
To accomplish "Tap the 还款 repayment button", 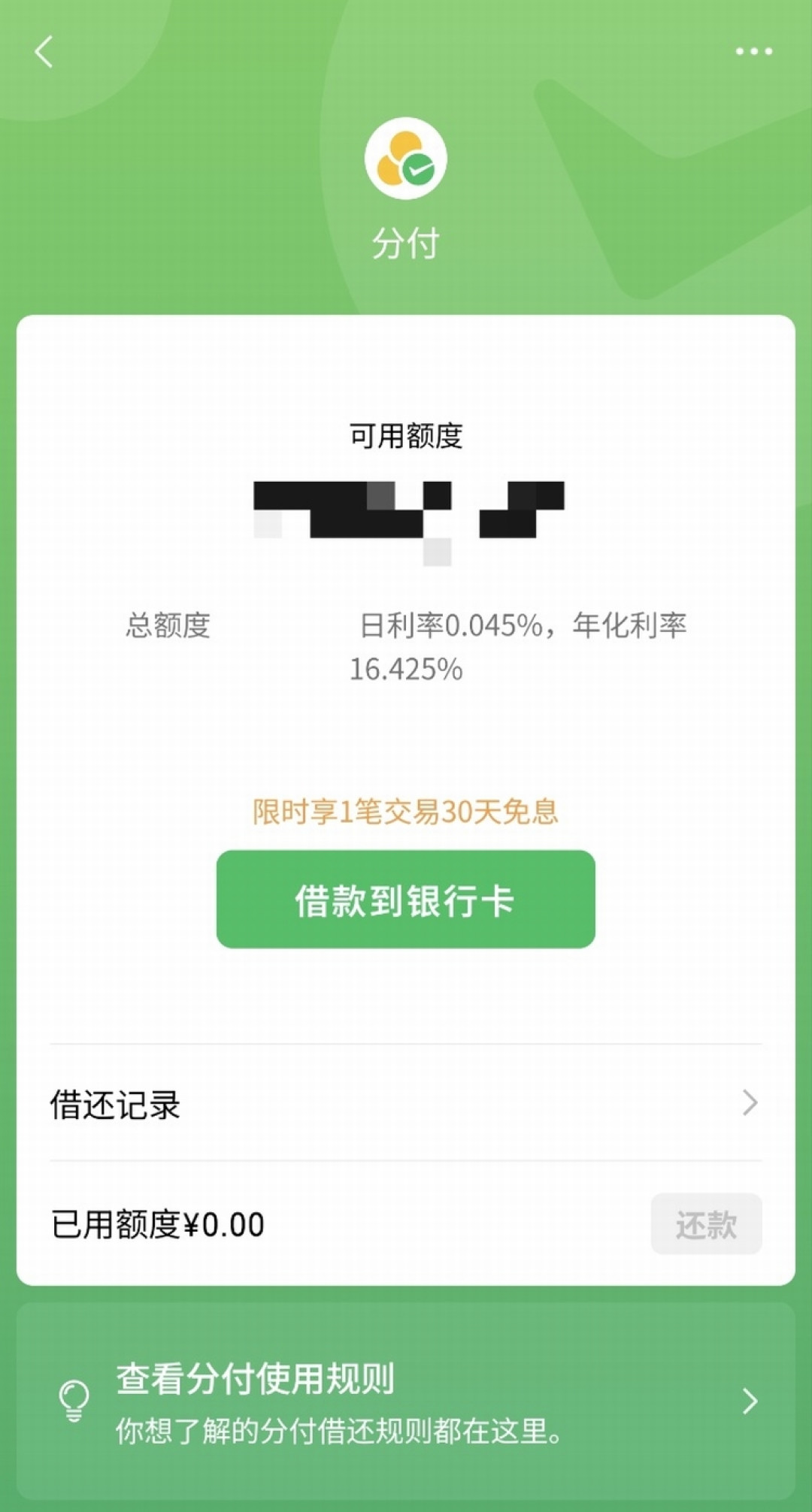I will 705,1224.
